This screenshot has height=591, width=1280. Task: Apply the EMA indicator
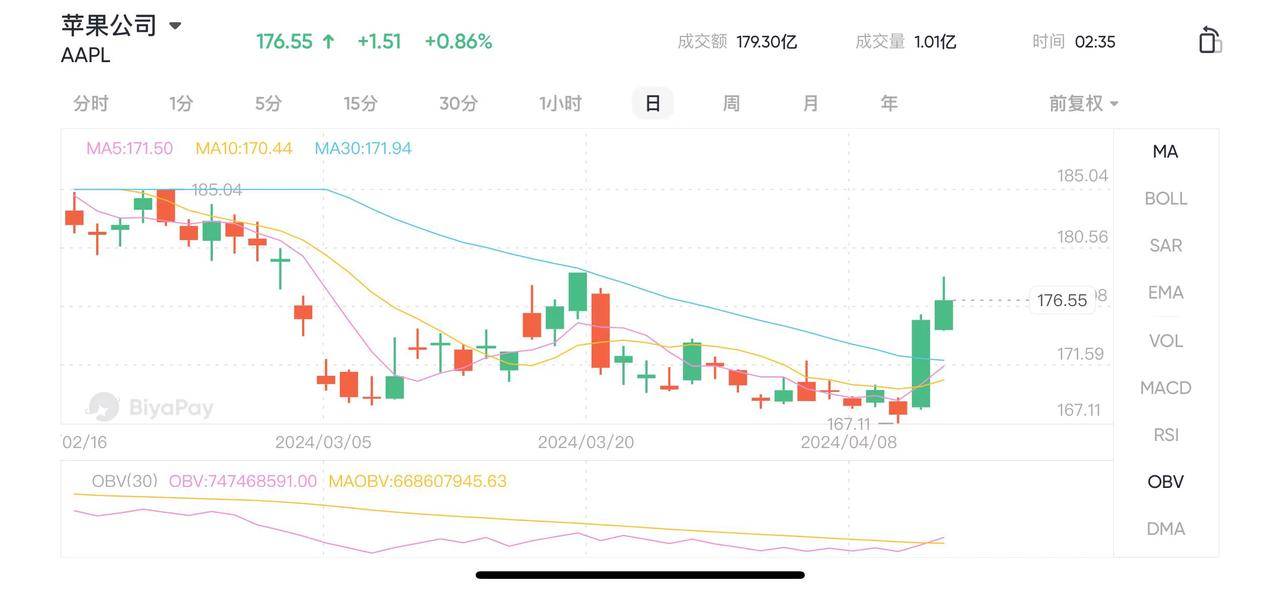point(1165,292)
